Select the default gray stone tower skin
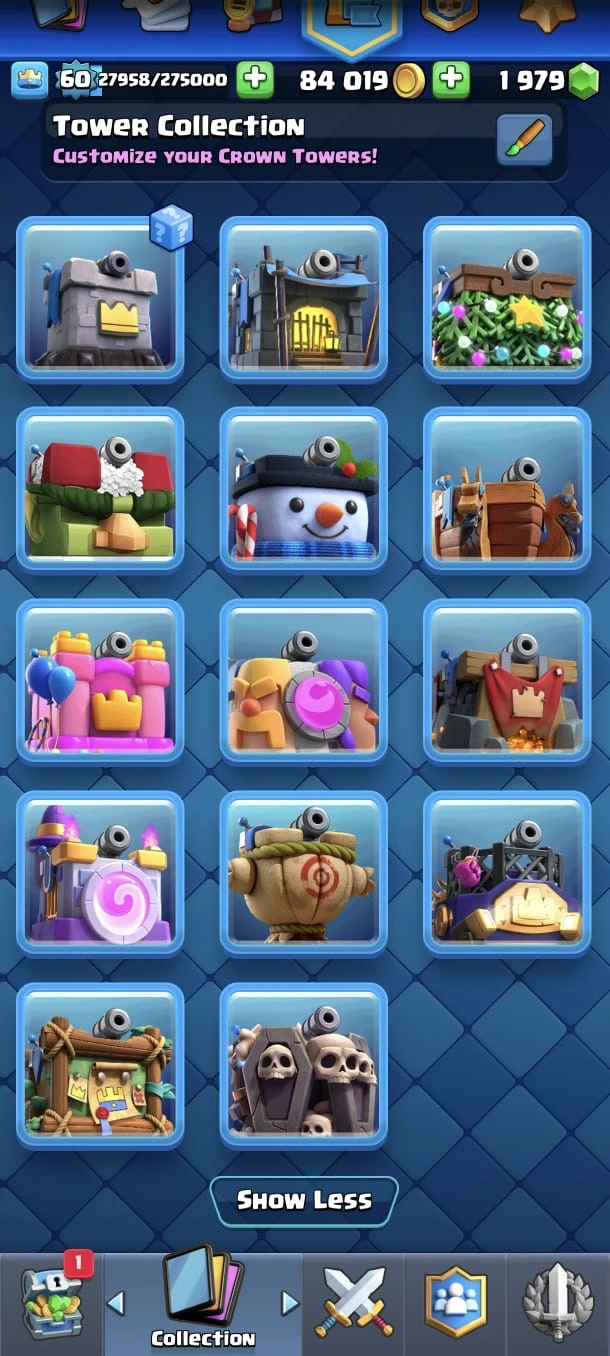Screen dimensions: 610x1356 [100, 299]
